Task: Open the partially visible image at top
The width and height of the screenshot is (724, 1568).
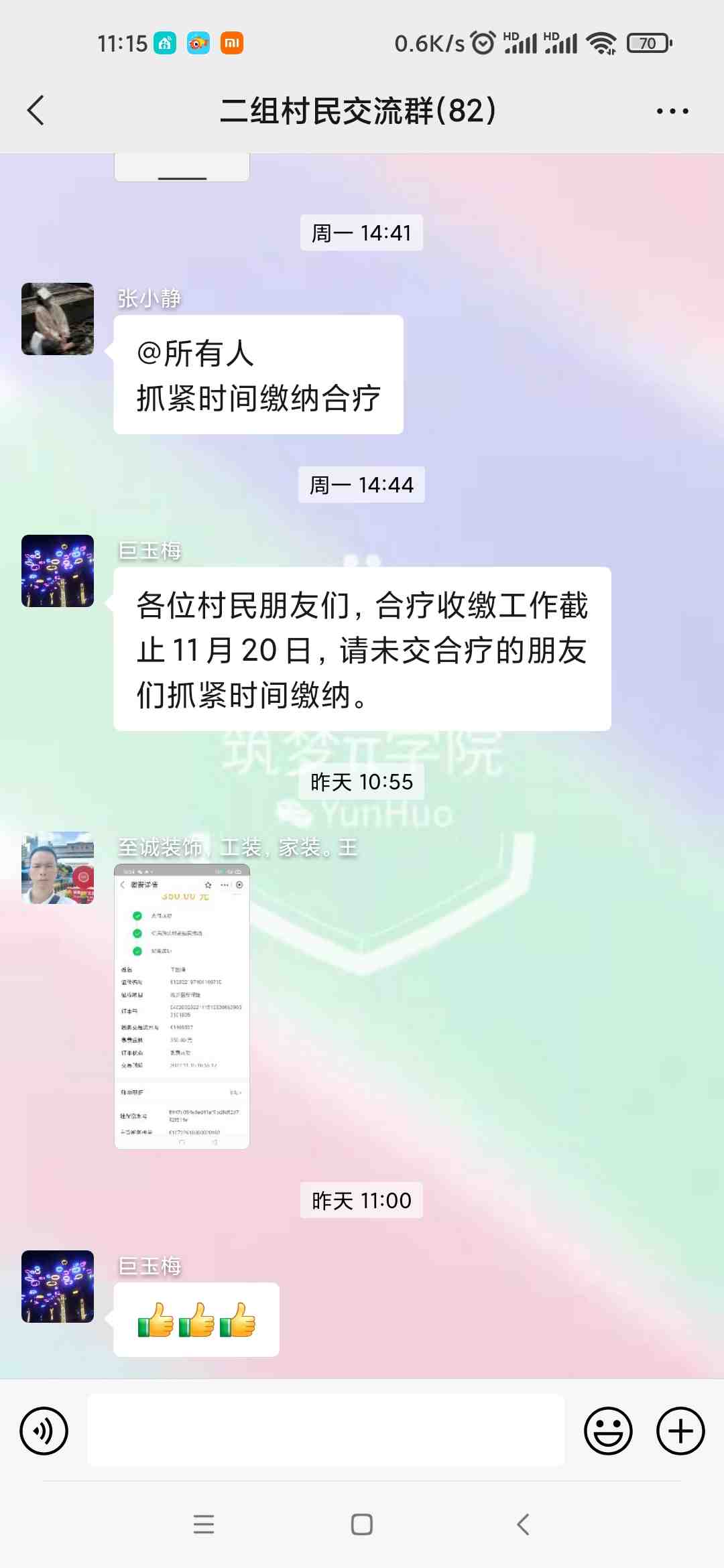Action: (x=182, y=167)
